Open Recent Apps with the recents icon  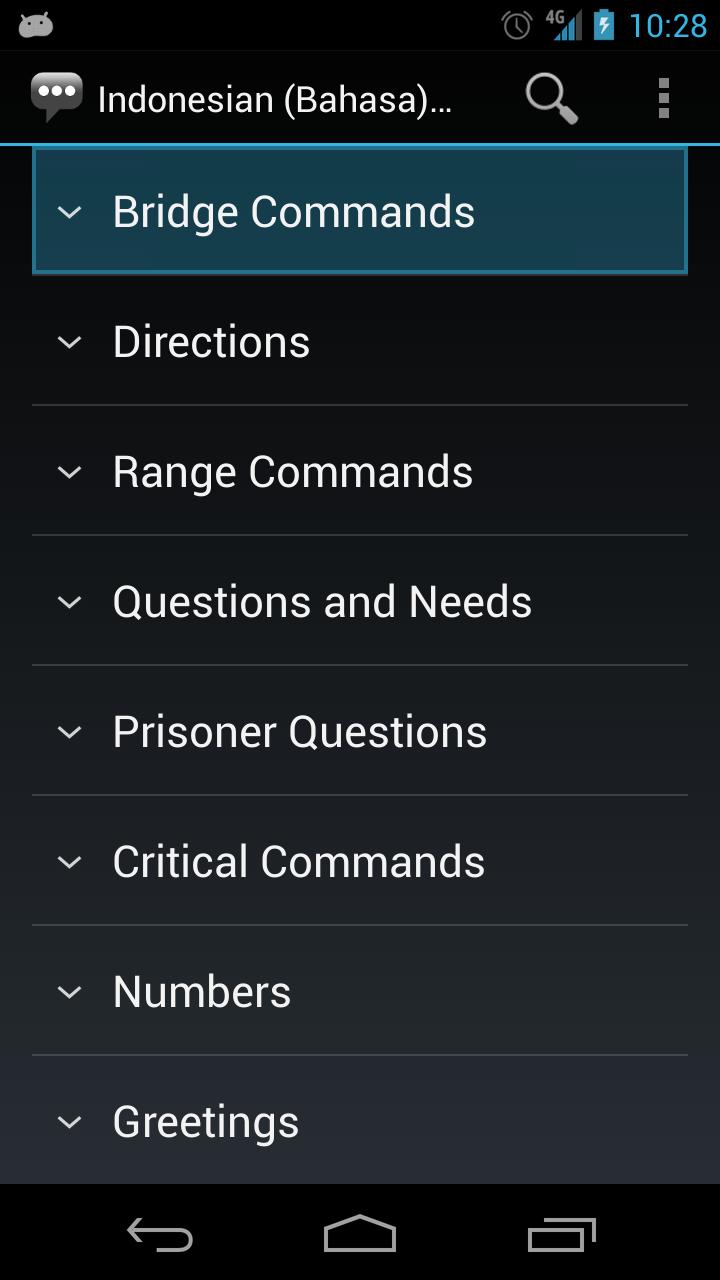[560, 1236]
